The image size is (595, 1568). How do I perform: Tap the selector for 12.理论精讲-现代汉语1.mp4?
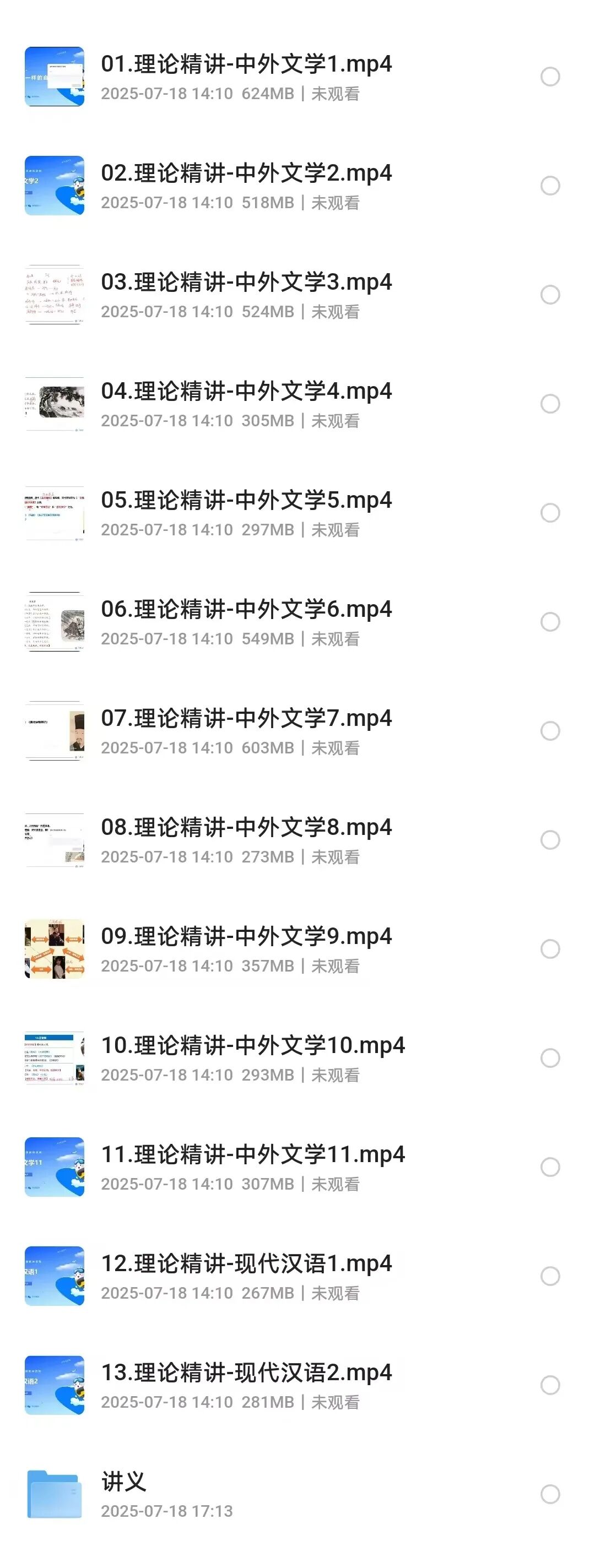550,1276
